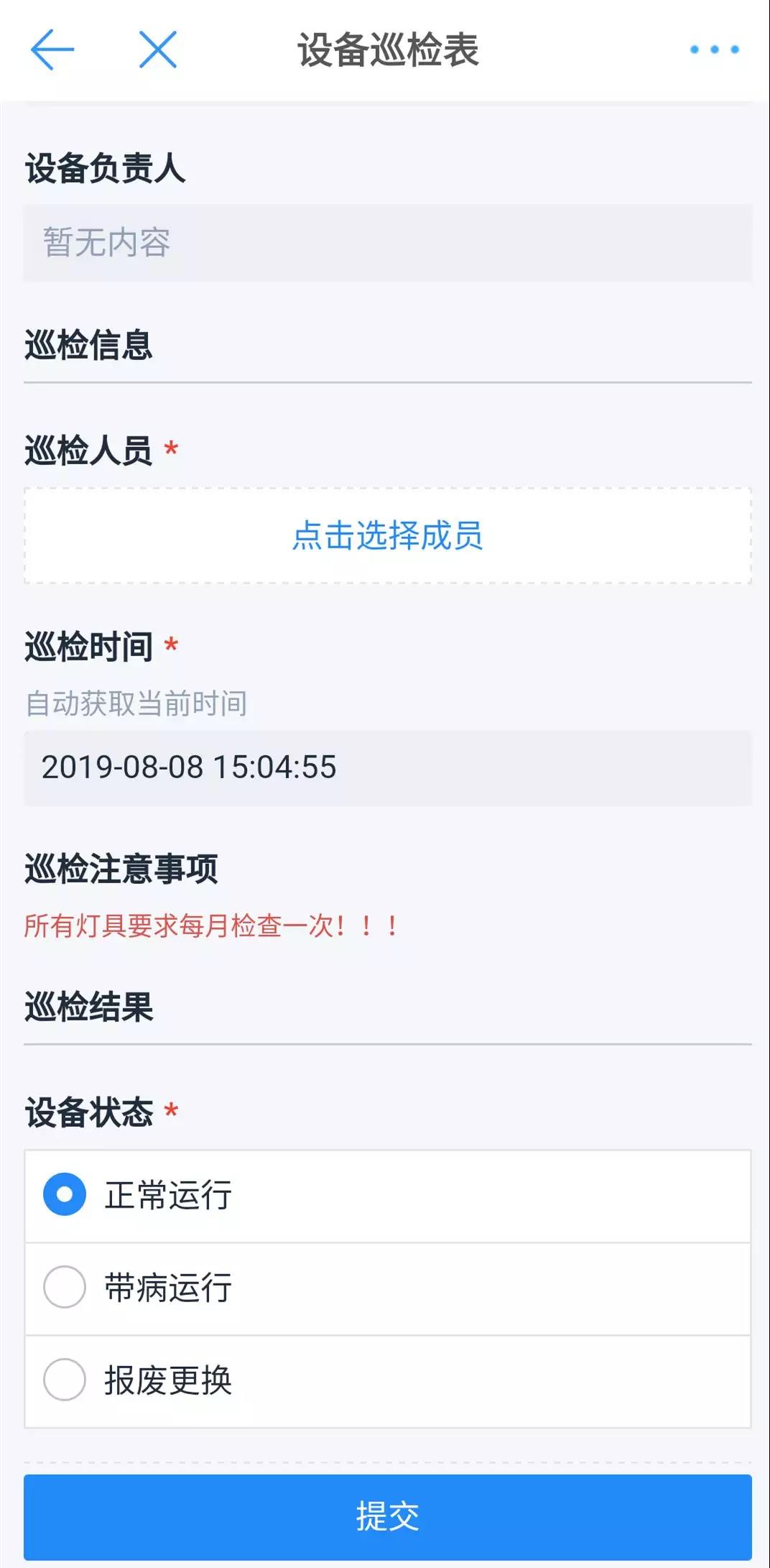Open the three-dot overflow menu
770x1568 pixels.
pyautogui.click(x=714, y=50)
